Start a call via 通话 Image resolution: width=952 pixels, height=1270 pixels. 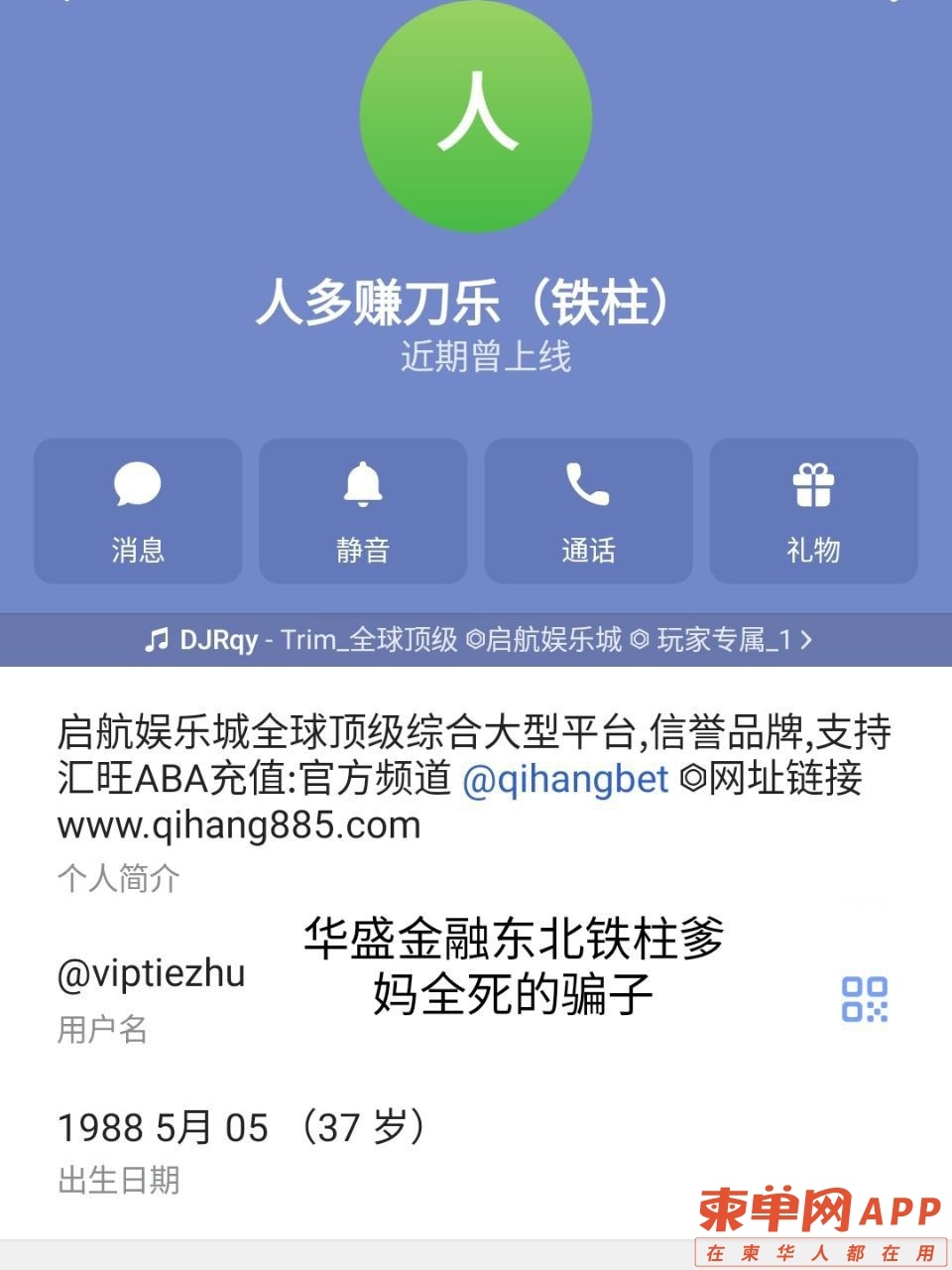pos(588,511)
